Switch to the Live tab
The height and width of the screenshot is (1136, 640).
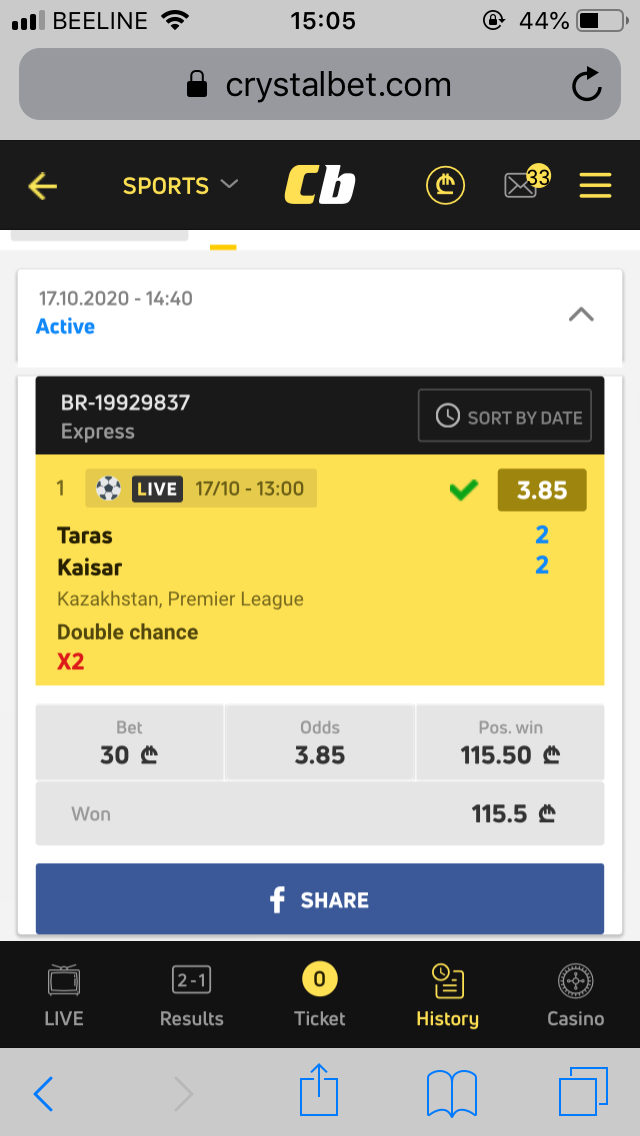tap(64, 996)
